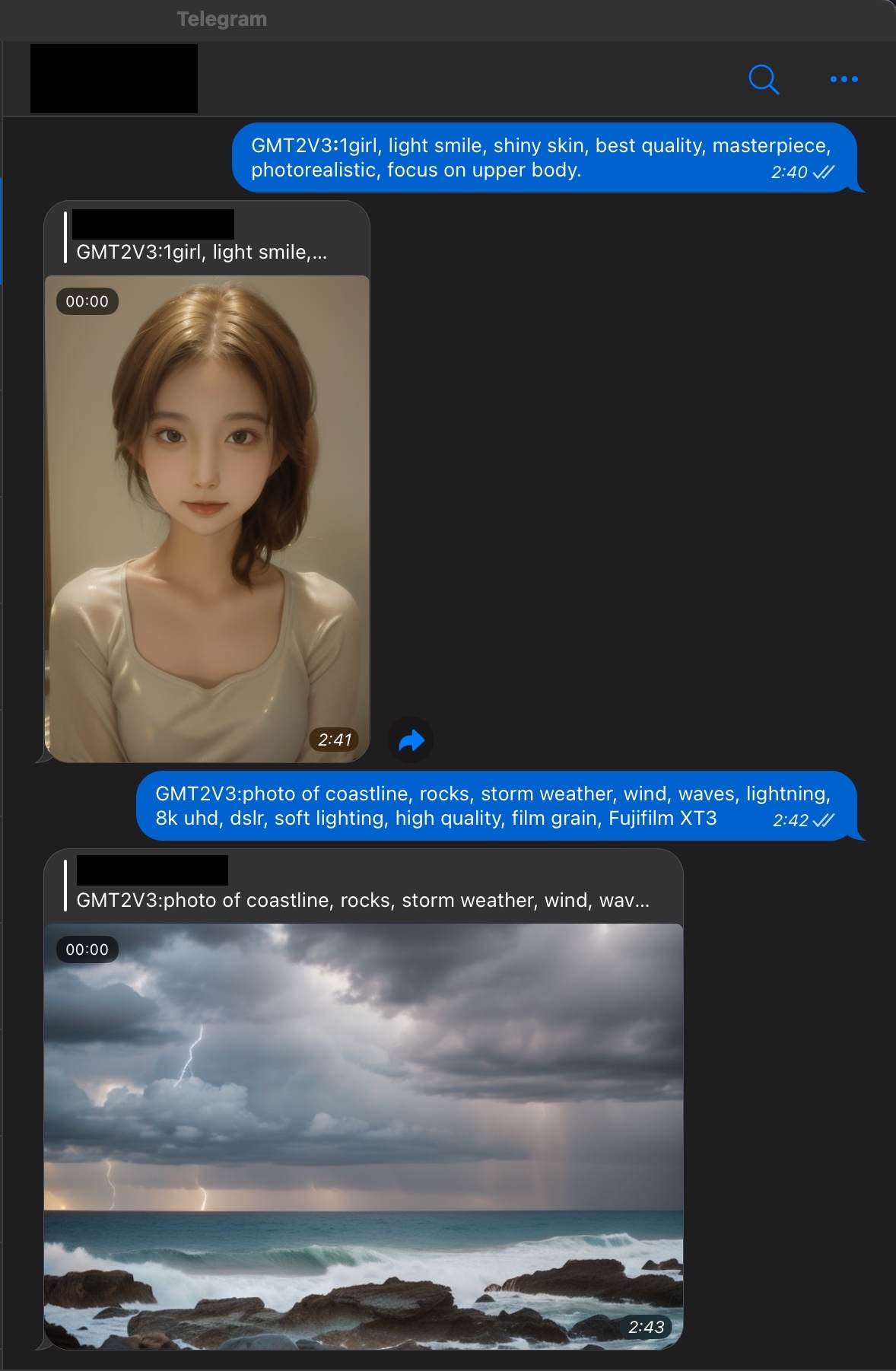Search within this chat
The image size is (896, 1371).
coord(763,79)
